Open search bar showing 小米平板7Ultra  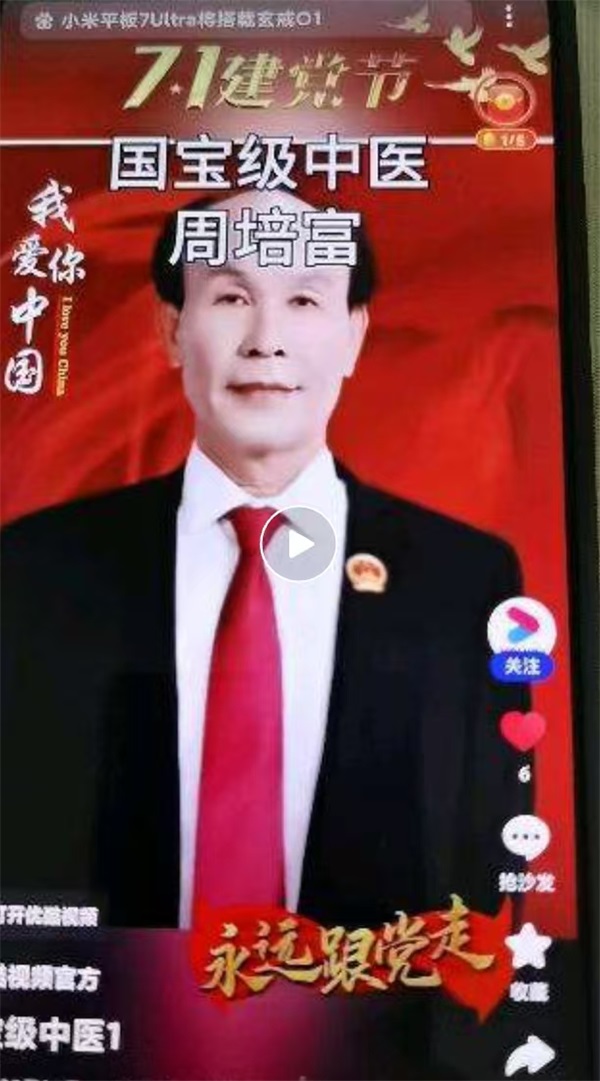pyautogui.click(x=190, y=20)
